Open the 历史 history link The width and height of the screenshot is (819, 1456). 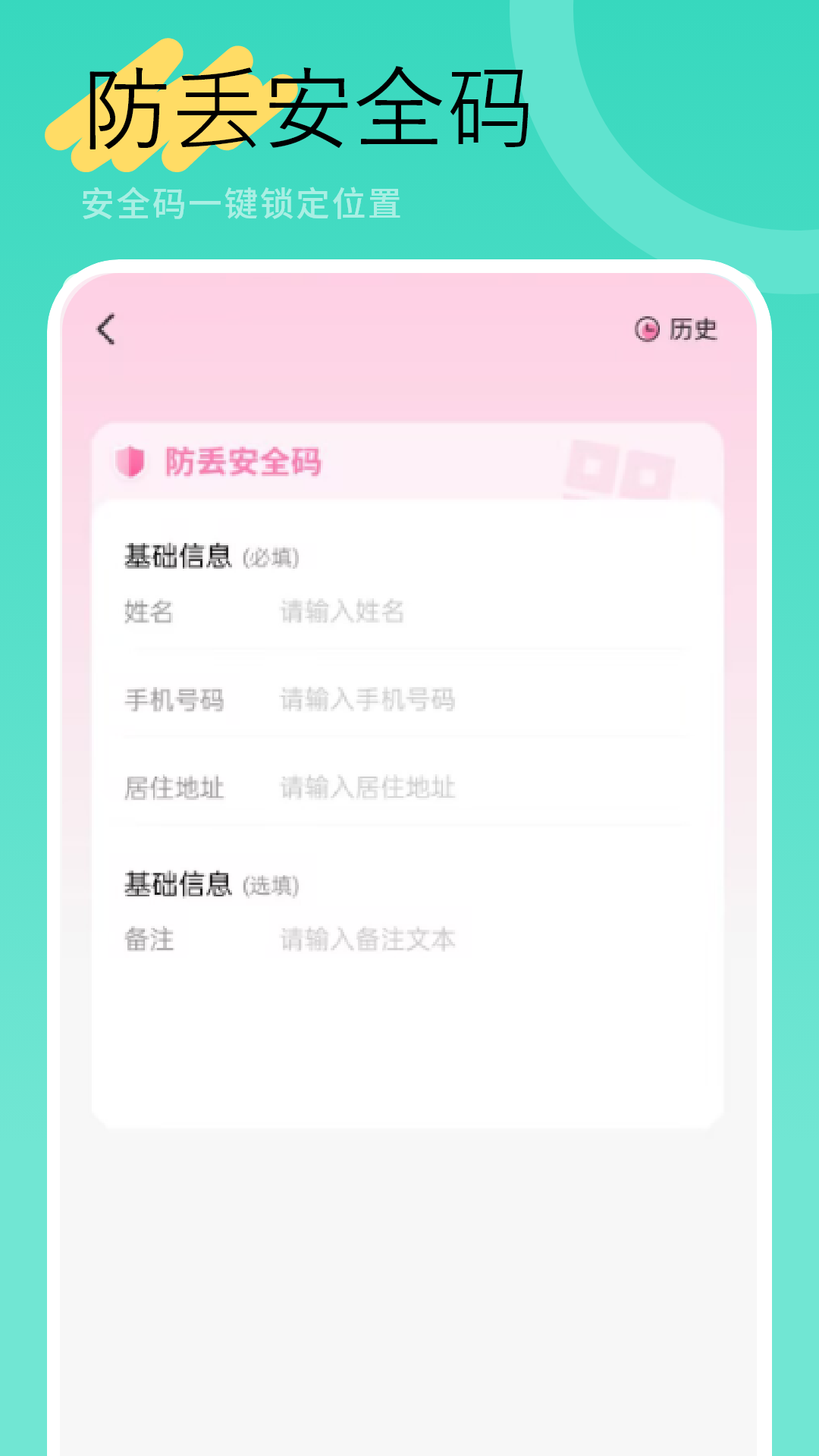691,330
